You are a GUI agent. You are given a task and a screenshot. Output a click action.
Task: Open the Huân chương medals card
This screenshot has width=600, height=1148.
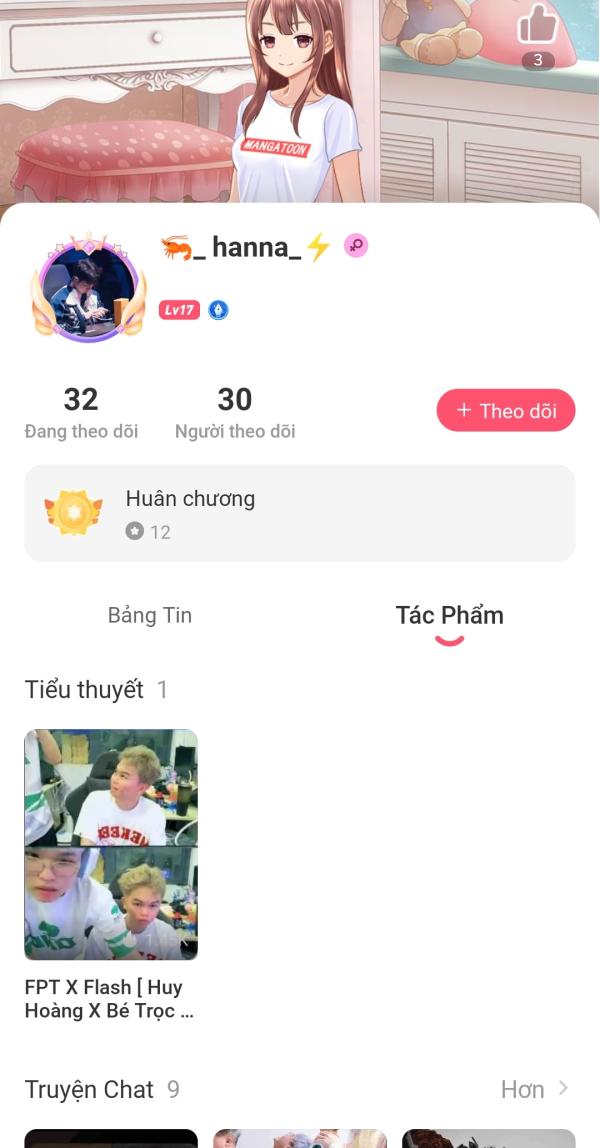300,513
